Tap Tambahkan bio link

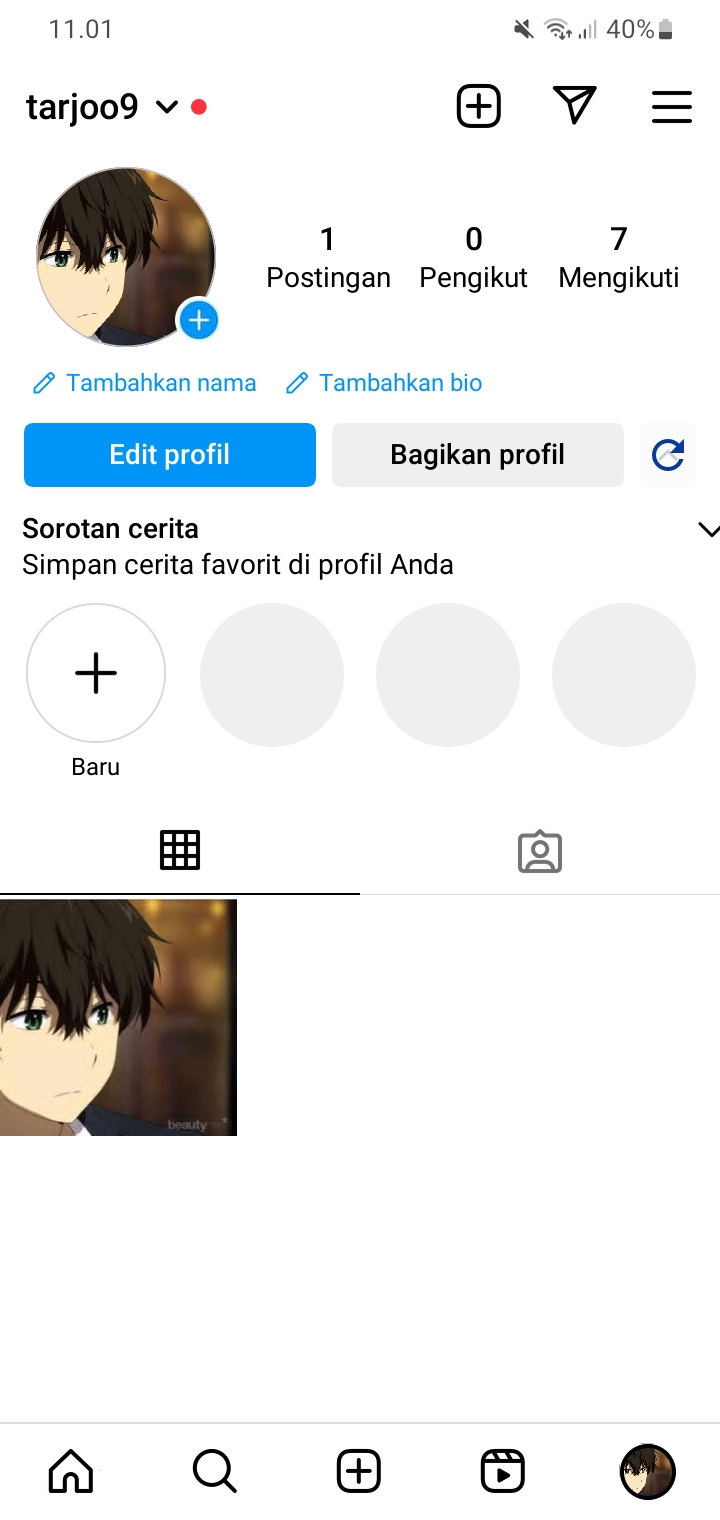coord(384,383)
